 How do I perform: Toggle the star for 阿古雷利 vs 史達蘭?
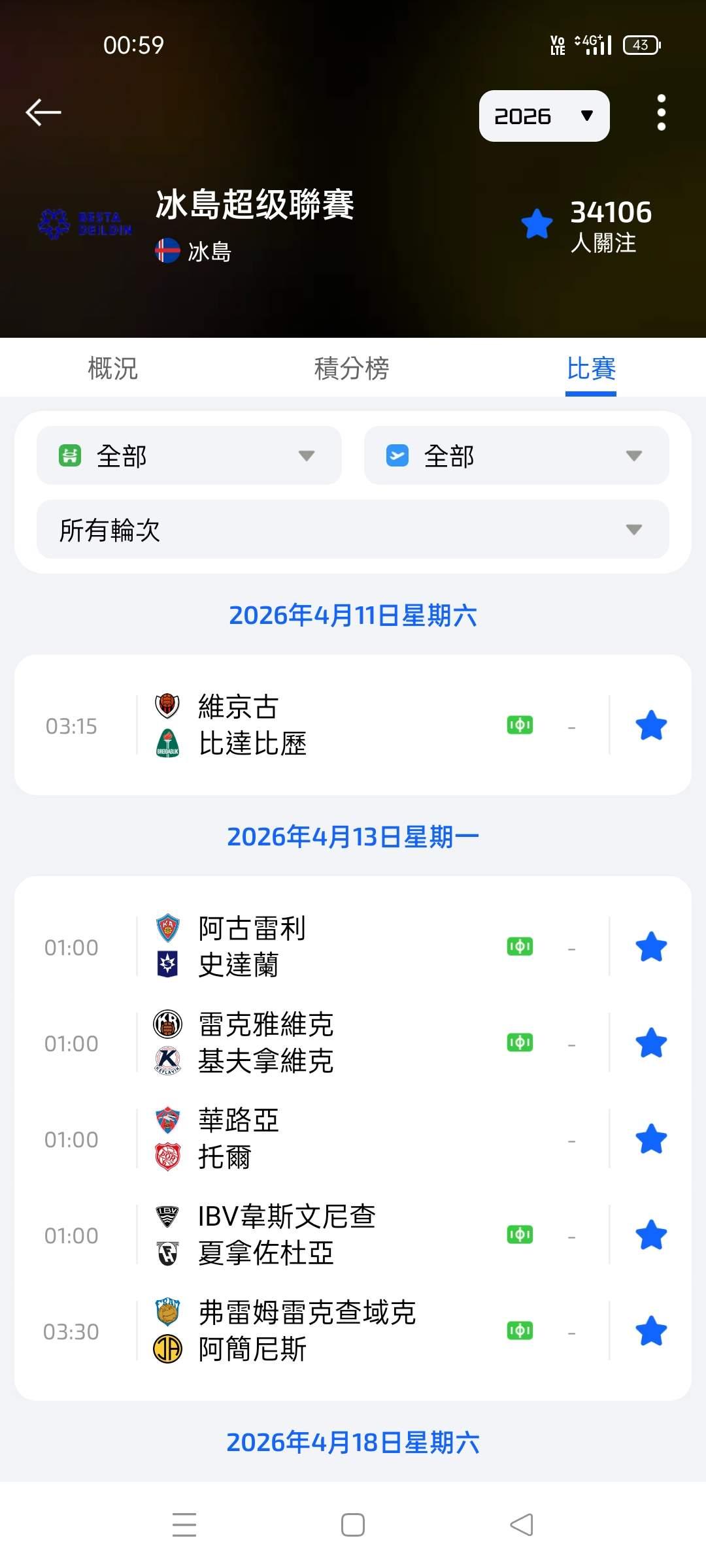click(651, 947)
